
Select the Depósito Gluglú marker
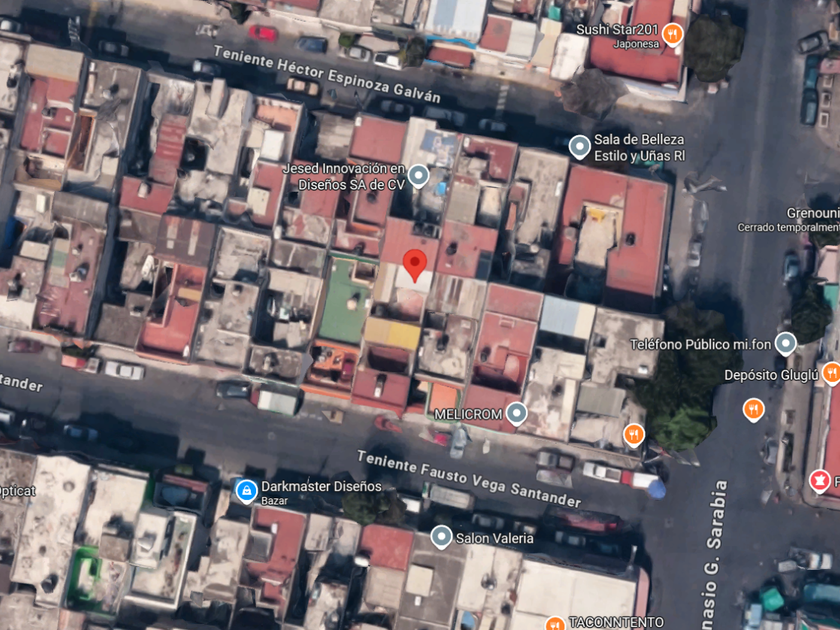coord(831,373)
